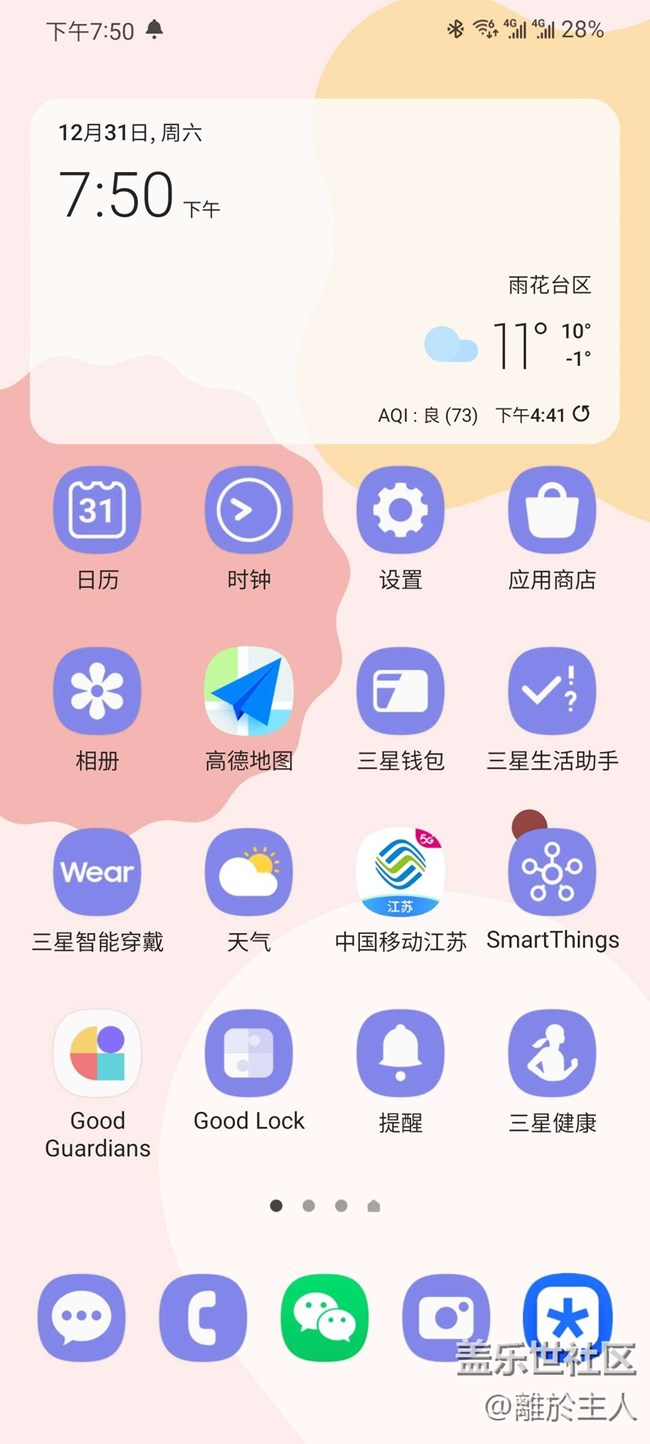Open 三星健康 health app
The image size is (650, 1444).
click(x=552, y=1054)
